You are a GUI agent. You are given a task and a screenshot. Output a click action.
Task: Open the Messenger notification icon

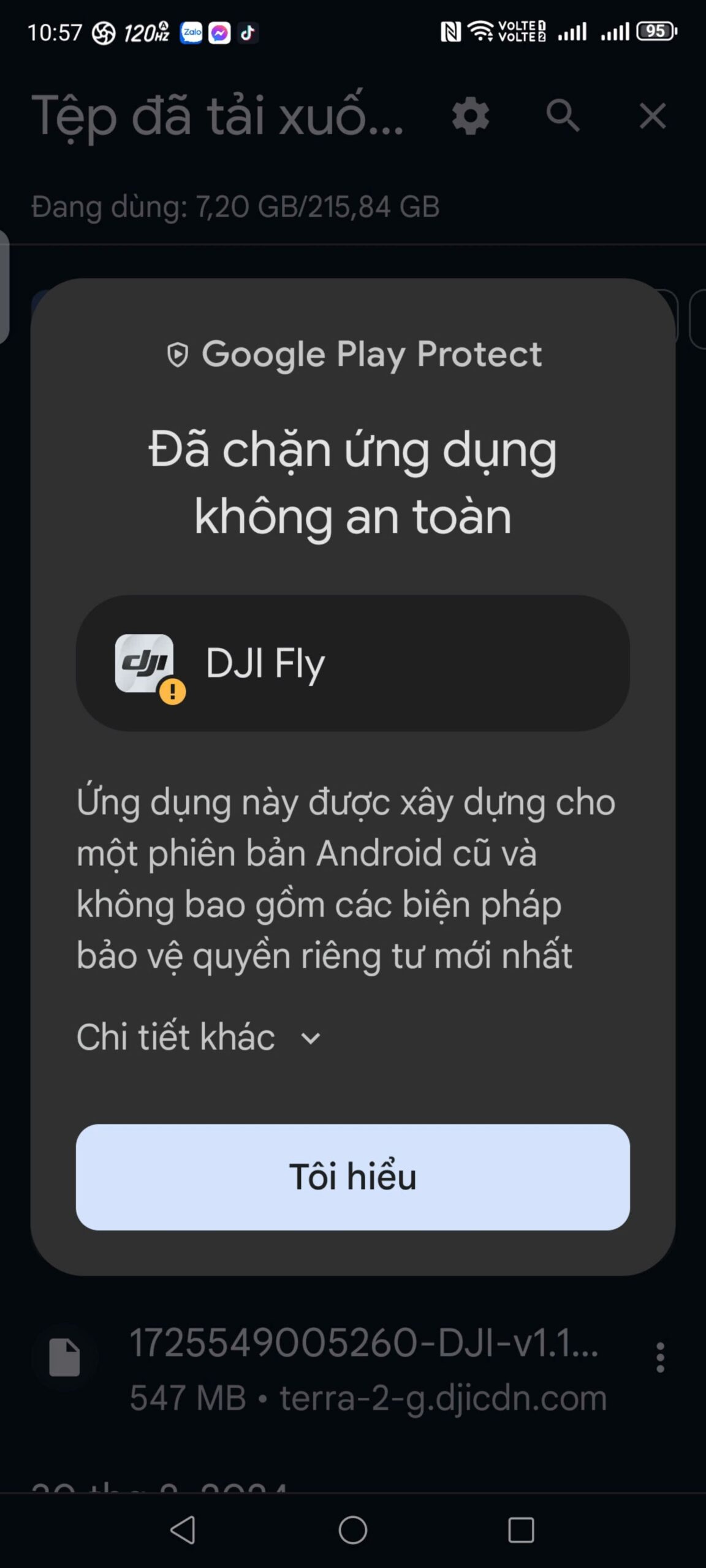click(x=219, y=34)
